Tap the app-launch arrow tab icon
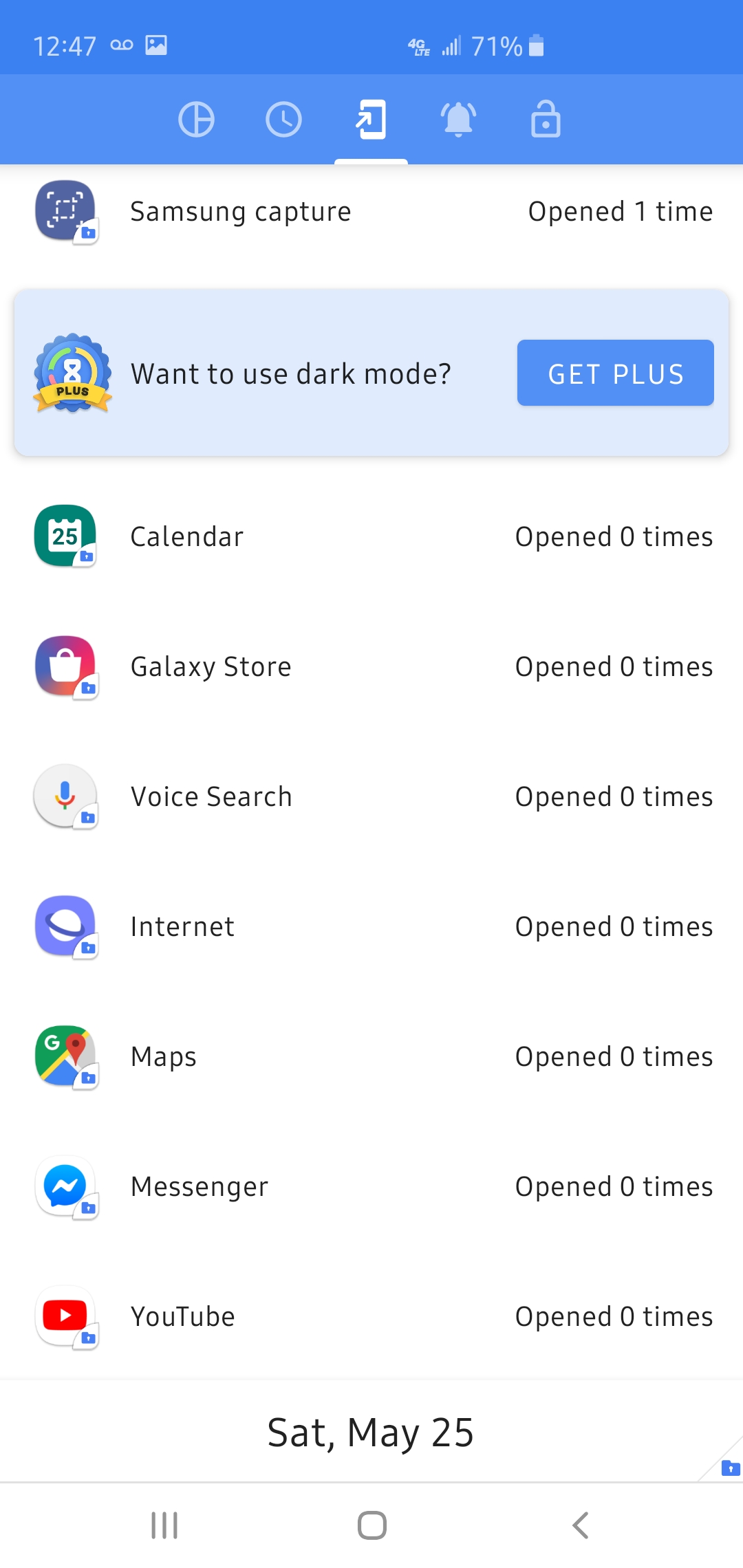 (371, 118)
